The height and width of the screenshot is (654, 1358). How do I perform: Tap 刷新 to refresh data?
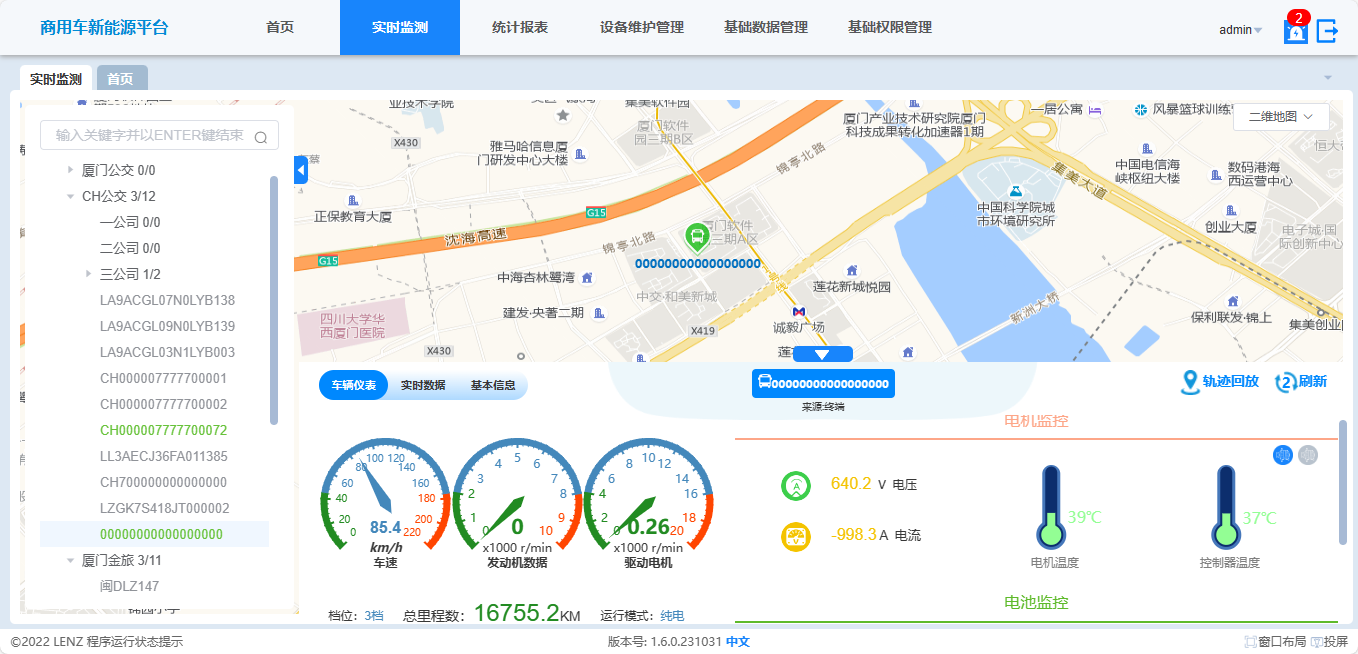tap(1301, 382)
